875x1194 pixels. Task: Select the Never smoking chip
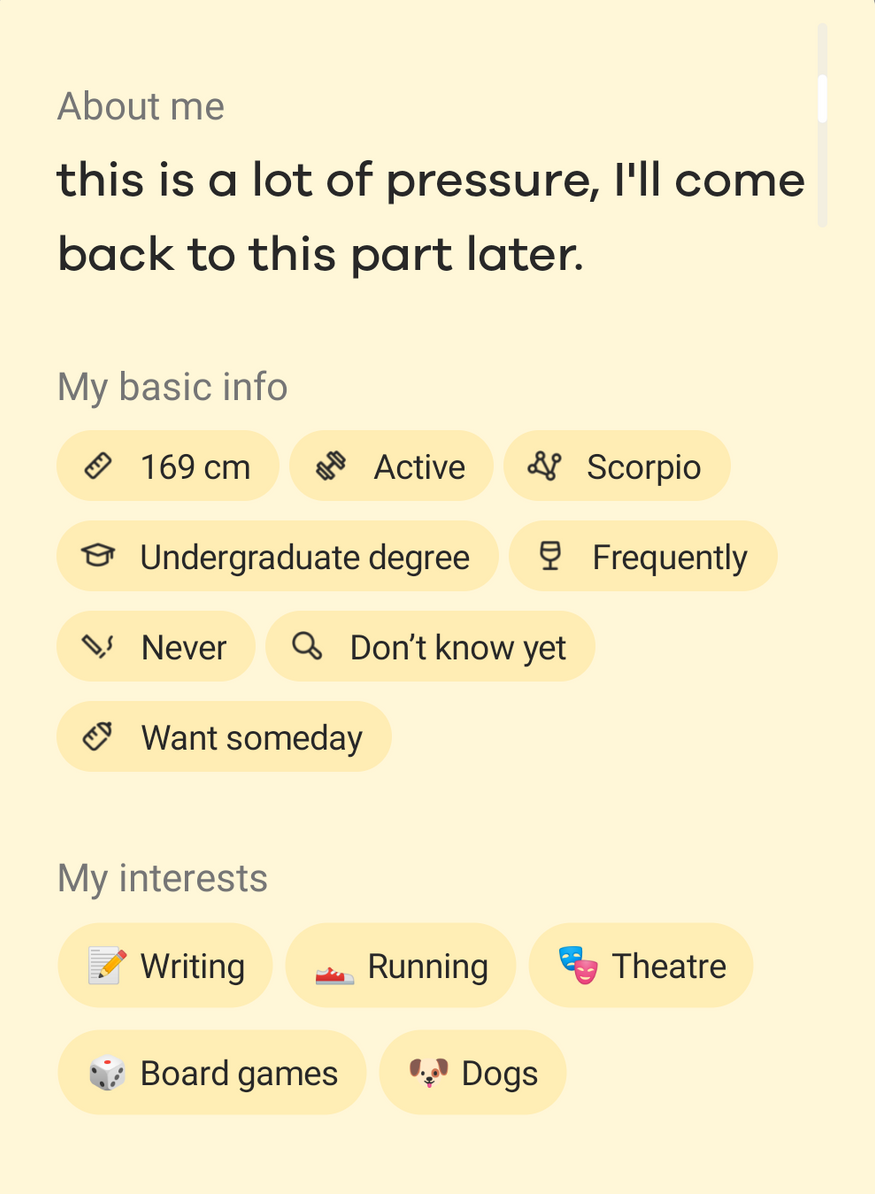[x=156, y=647]
